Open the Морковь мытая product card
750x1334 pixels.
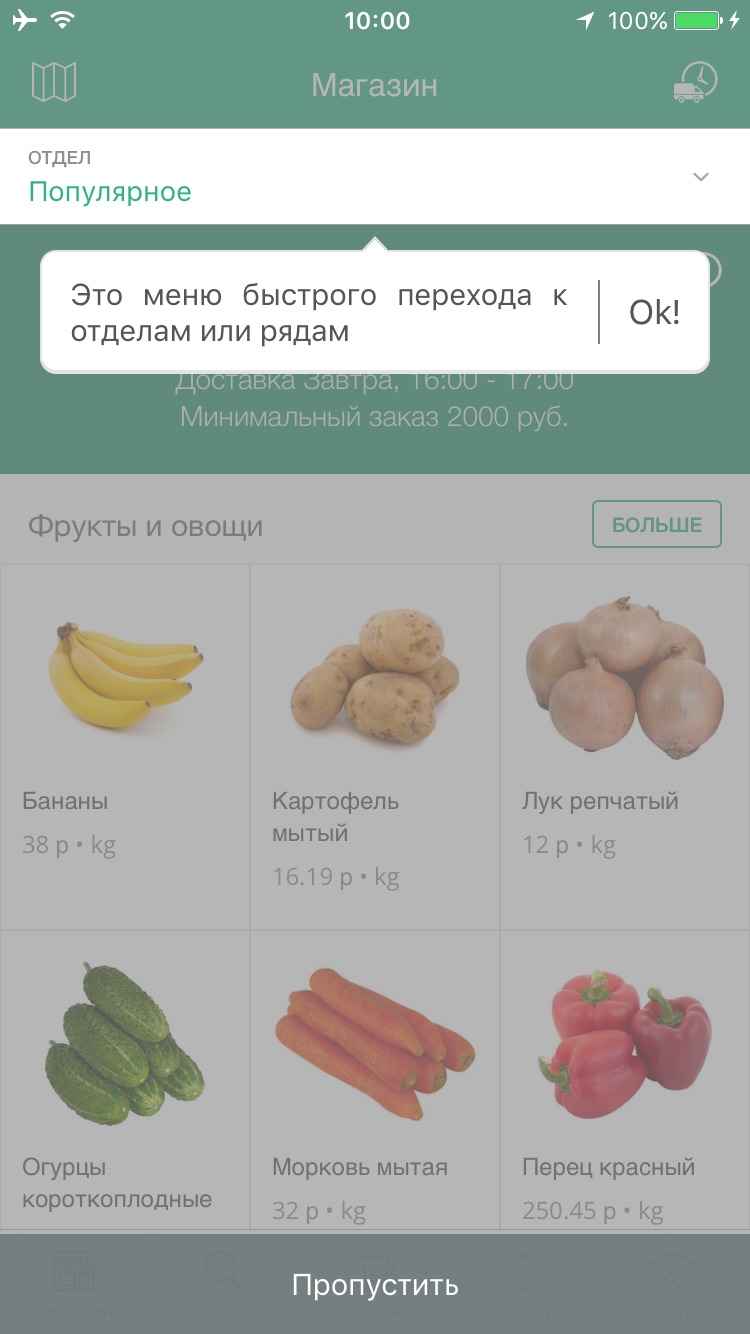pyautogui.click(x=375, y=1082)
